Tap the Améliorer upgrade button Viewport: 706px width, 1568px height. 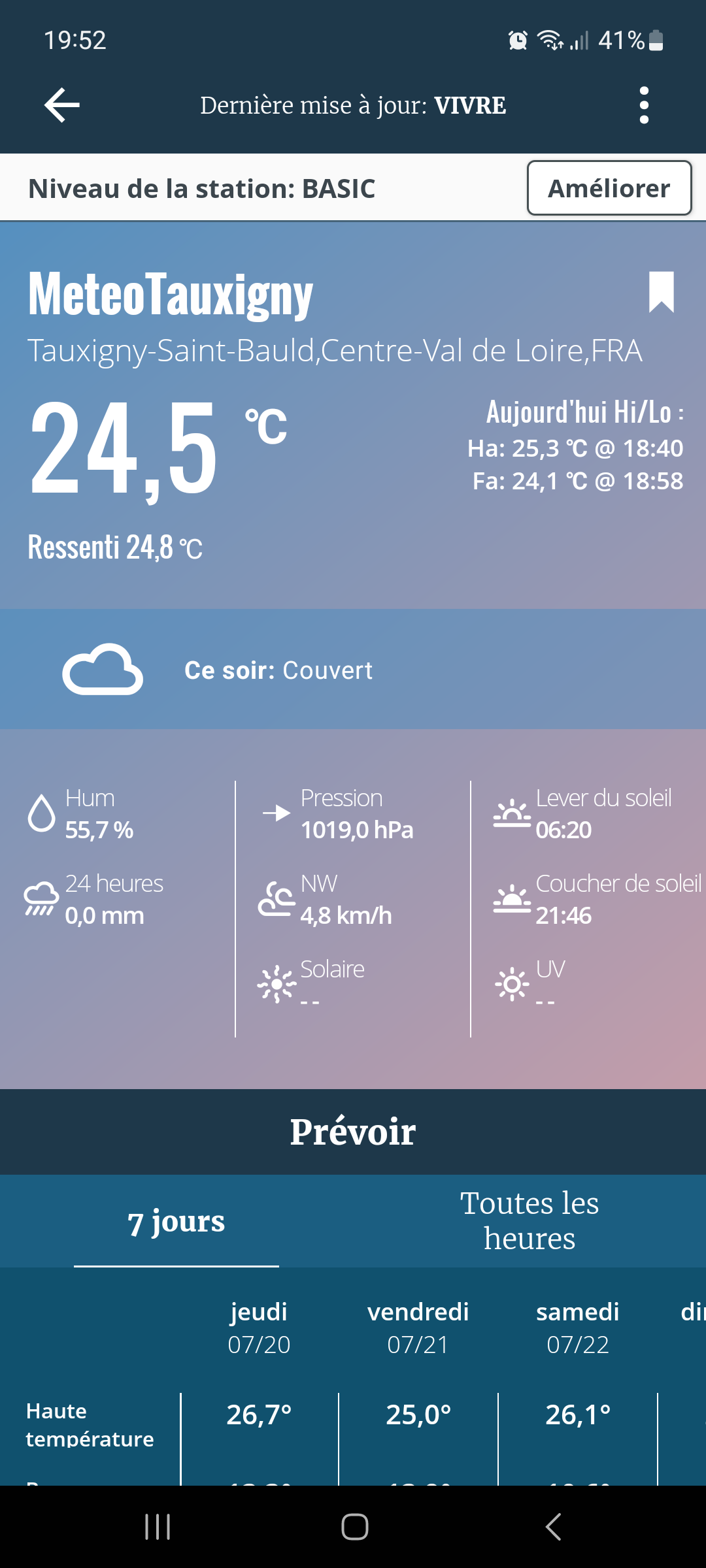[x=609, y=188]
